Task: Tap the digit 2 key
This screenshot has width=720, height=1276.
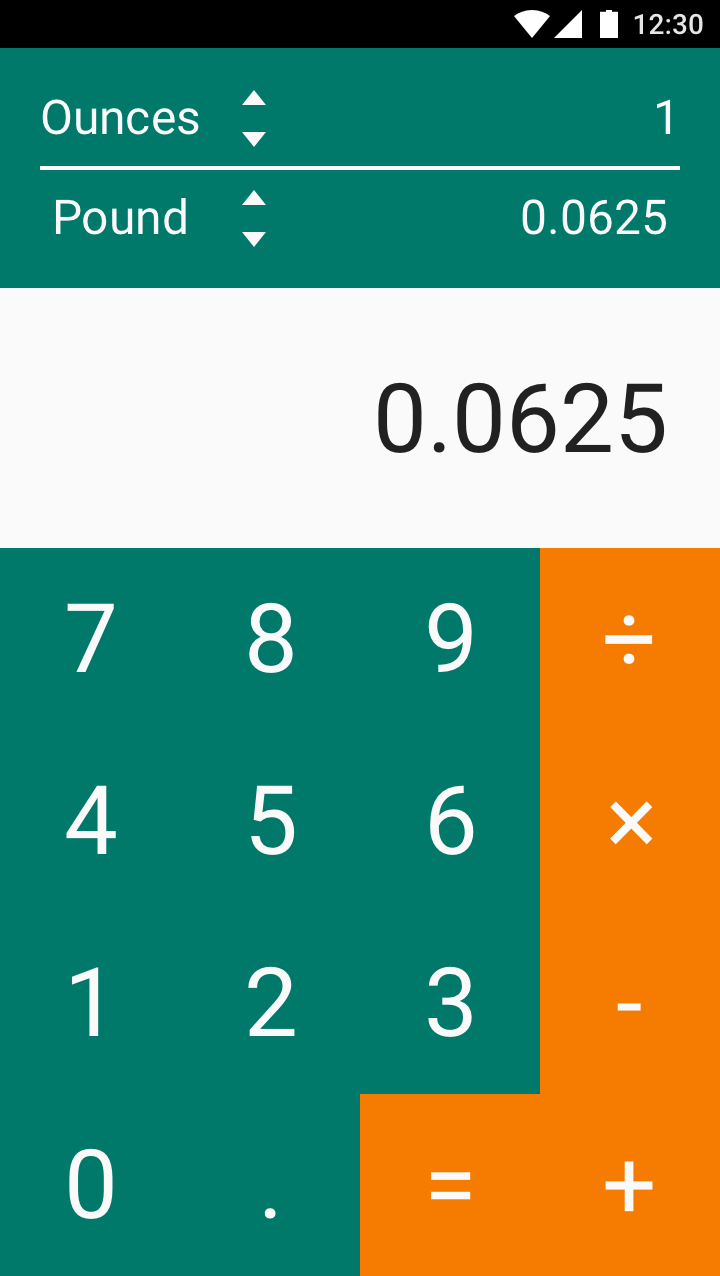Action: click(x=270, y=1003)
